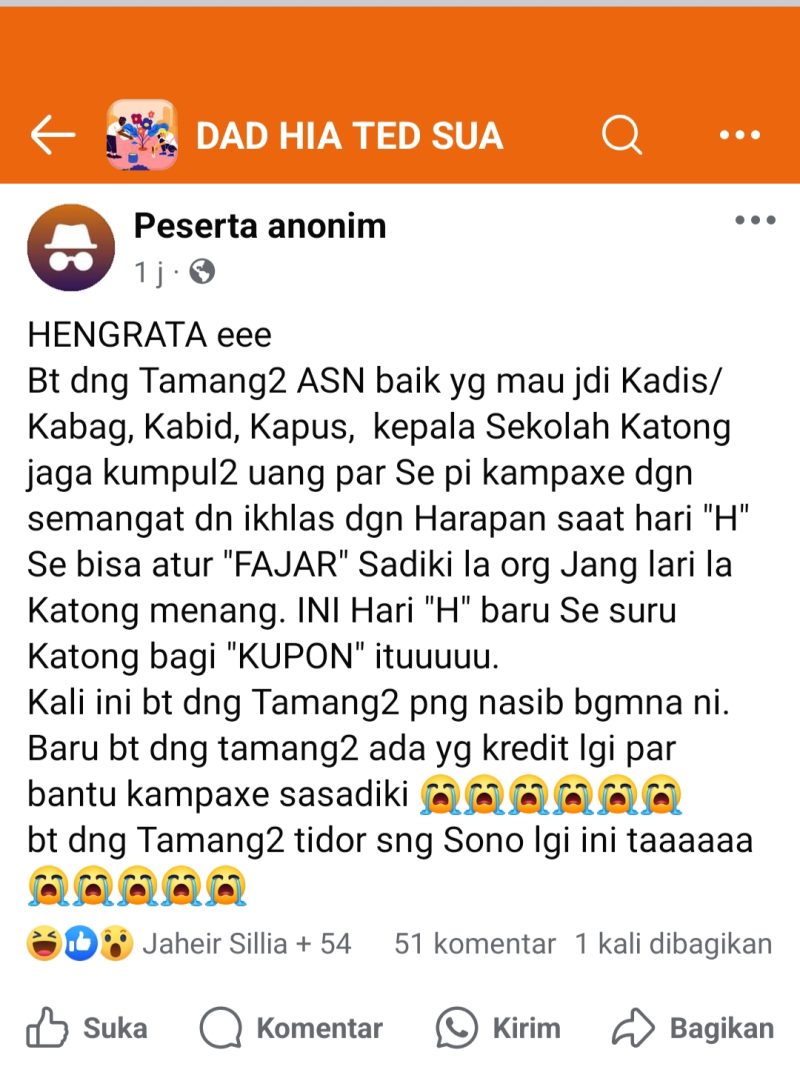Viewport: 800px width, 1067px height.
Task: Go back with the header arrow
Action: click(52, 135)
